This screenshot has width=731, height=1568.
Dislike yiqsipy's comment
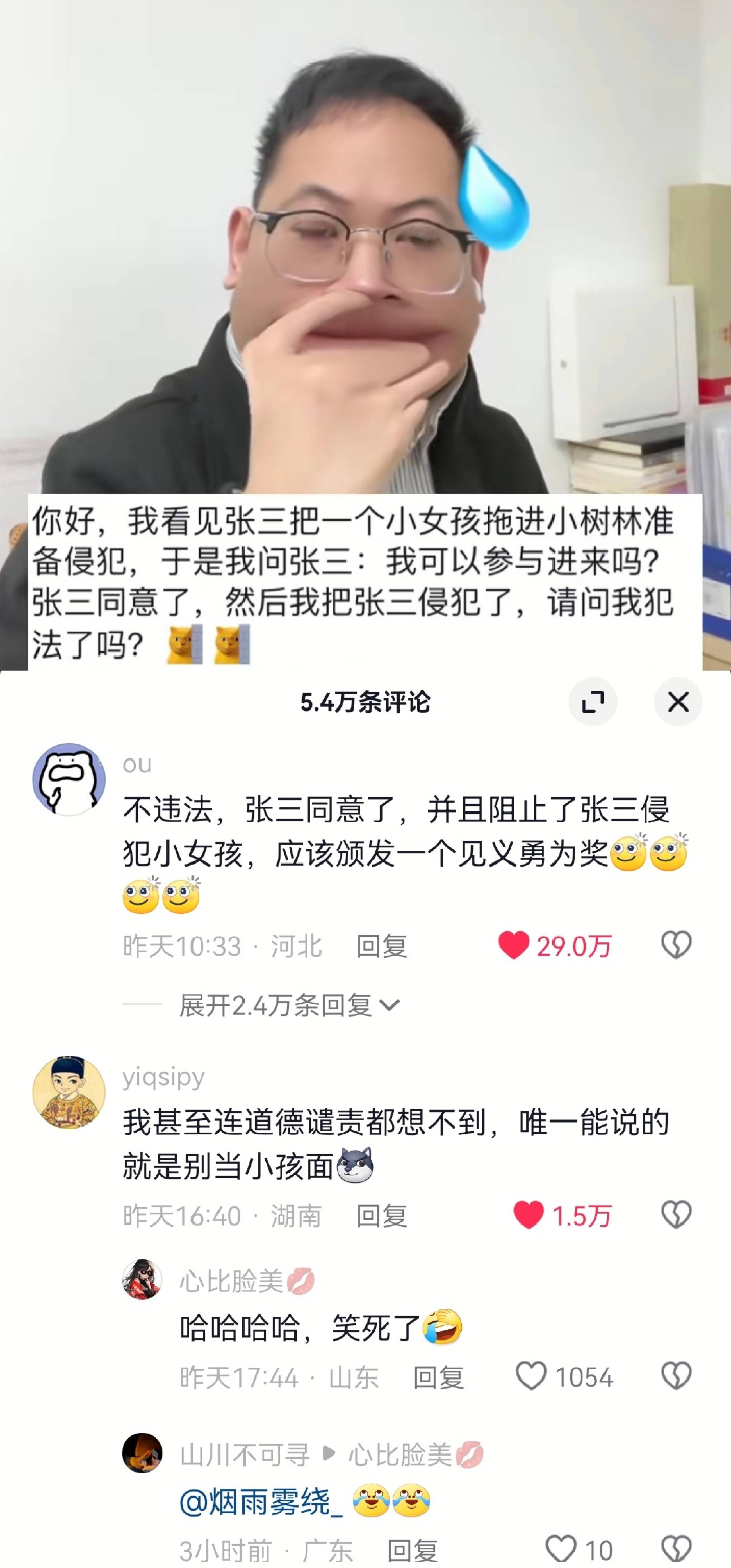(675, 1215)
